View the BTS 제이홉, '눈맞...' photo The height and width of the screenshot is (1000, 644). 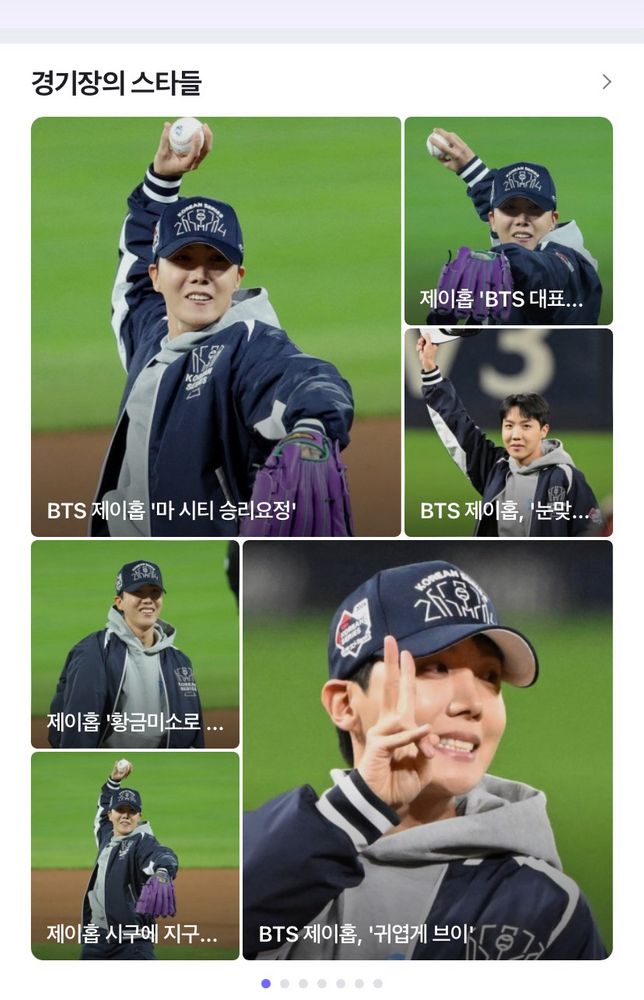[509, 432]
